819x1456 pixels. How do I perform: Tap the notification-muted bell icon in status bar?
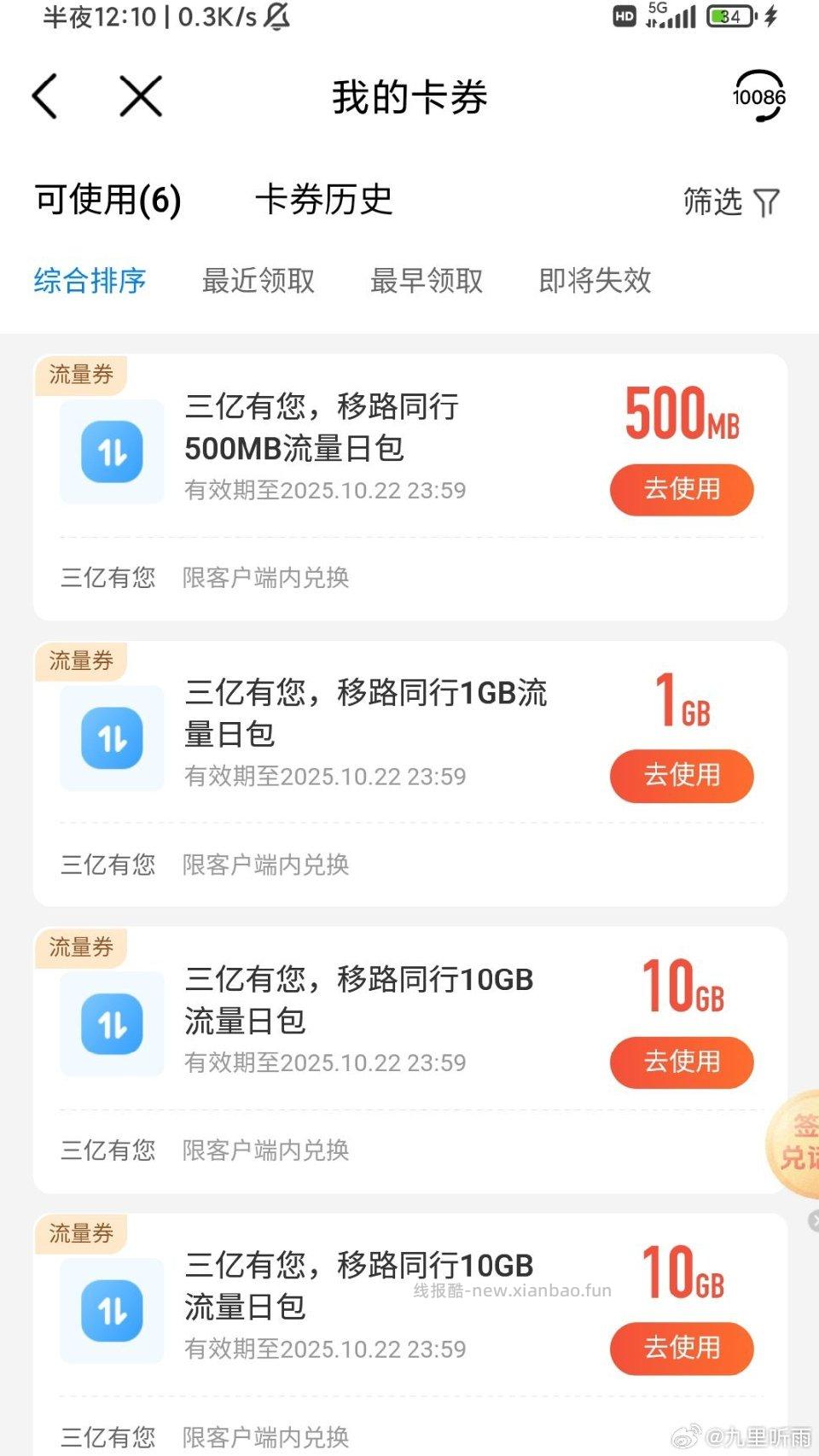[279, 15]
